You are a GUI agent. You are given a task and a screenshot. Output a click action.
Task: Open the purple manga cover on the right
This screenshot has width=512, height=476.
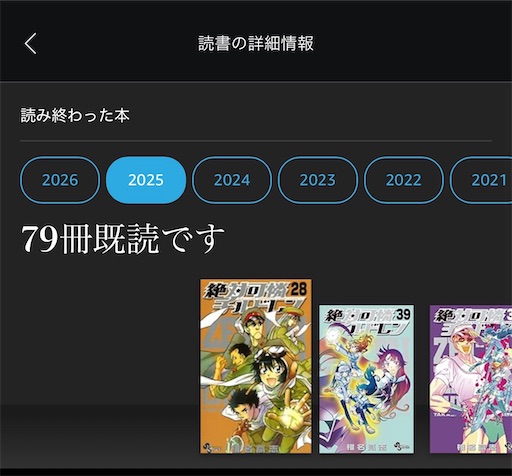pyautogui.click(x=471, y=379)
